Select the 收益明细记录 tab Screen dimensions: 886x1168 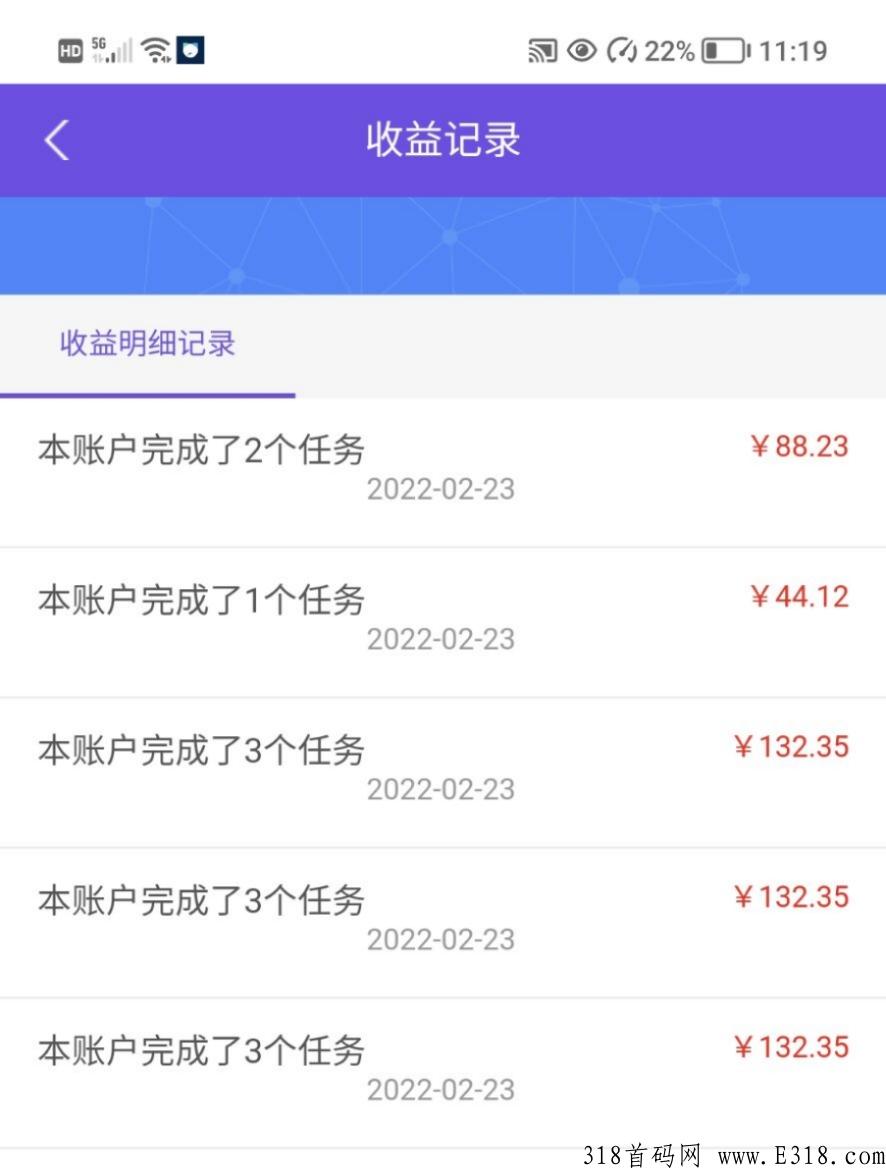pos(146,343)
